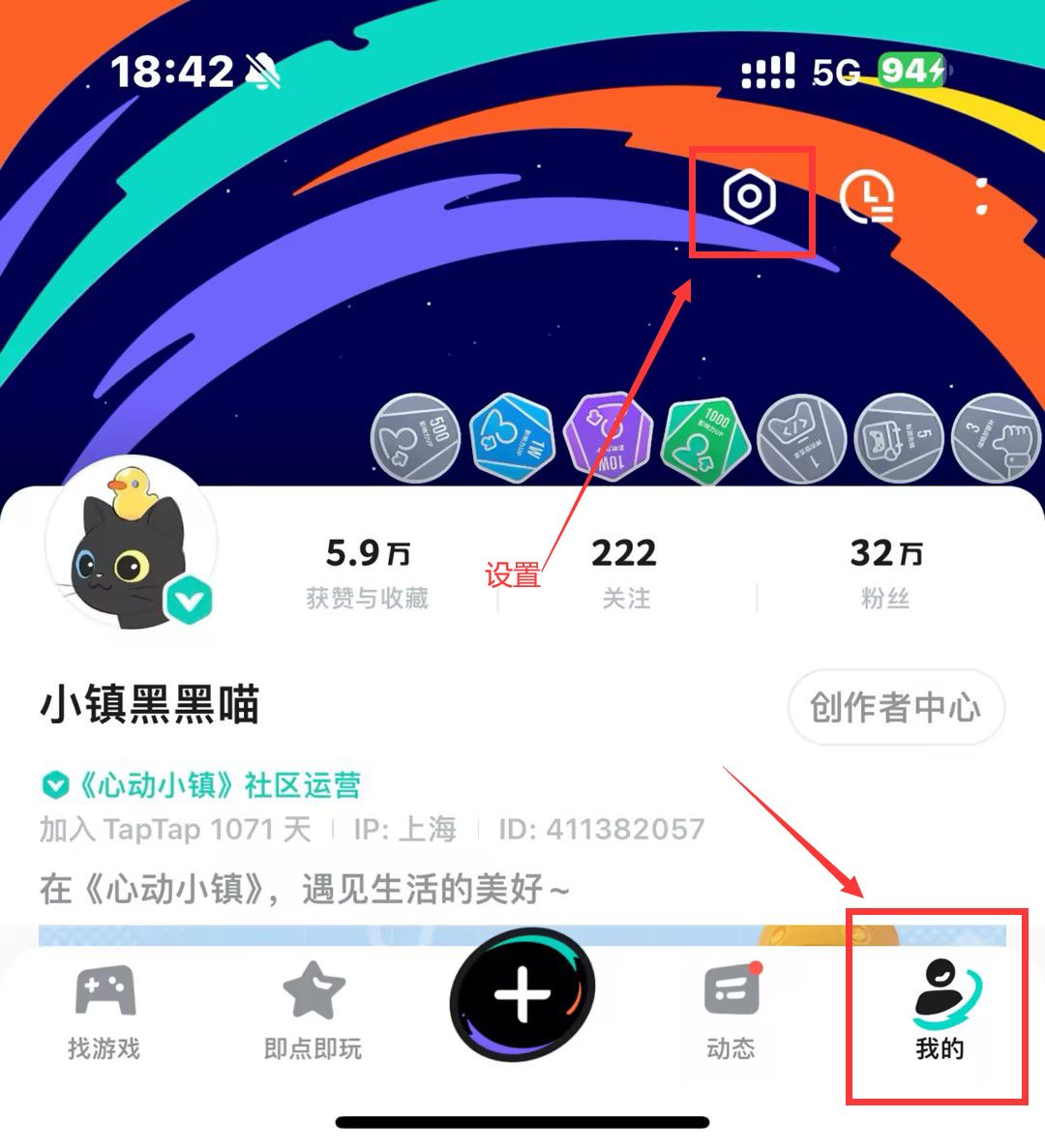Open 关注 following list
The height and width of the screenshot is (1148, 1045).
click(x=623, y=571)
